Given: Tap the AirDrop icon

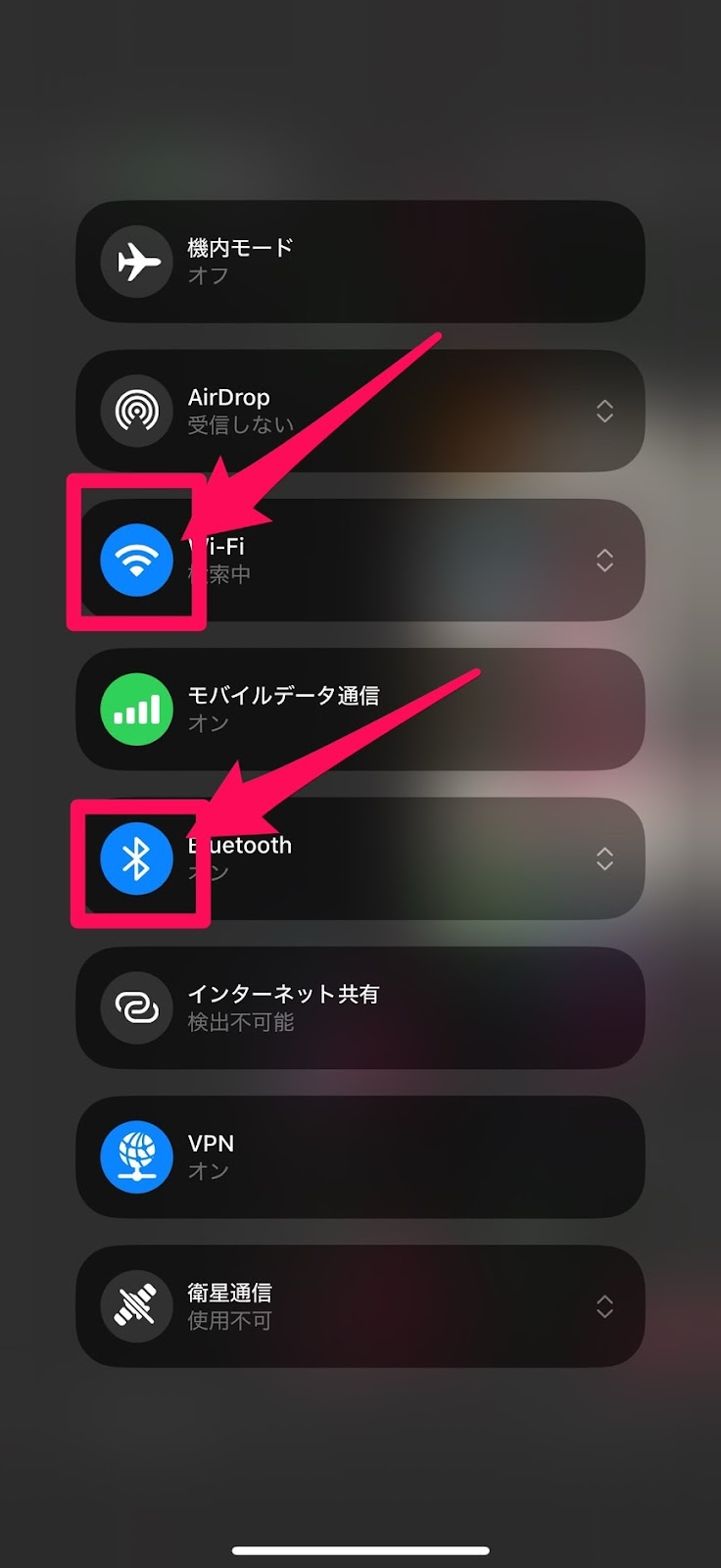Looking at the screenshot, I should [137, 411].
